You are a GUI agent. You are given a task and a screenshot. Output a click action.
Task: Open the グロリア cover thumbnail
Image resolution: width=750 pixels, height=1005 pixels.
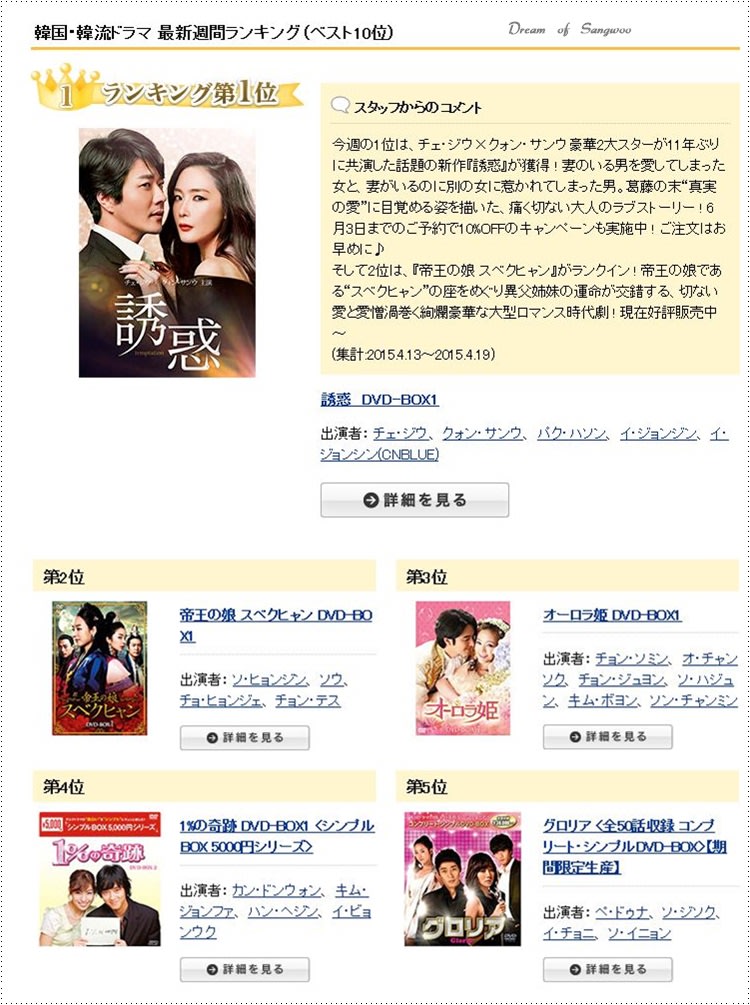[x=462, y=879]
